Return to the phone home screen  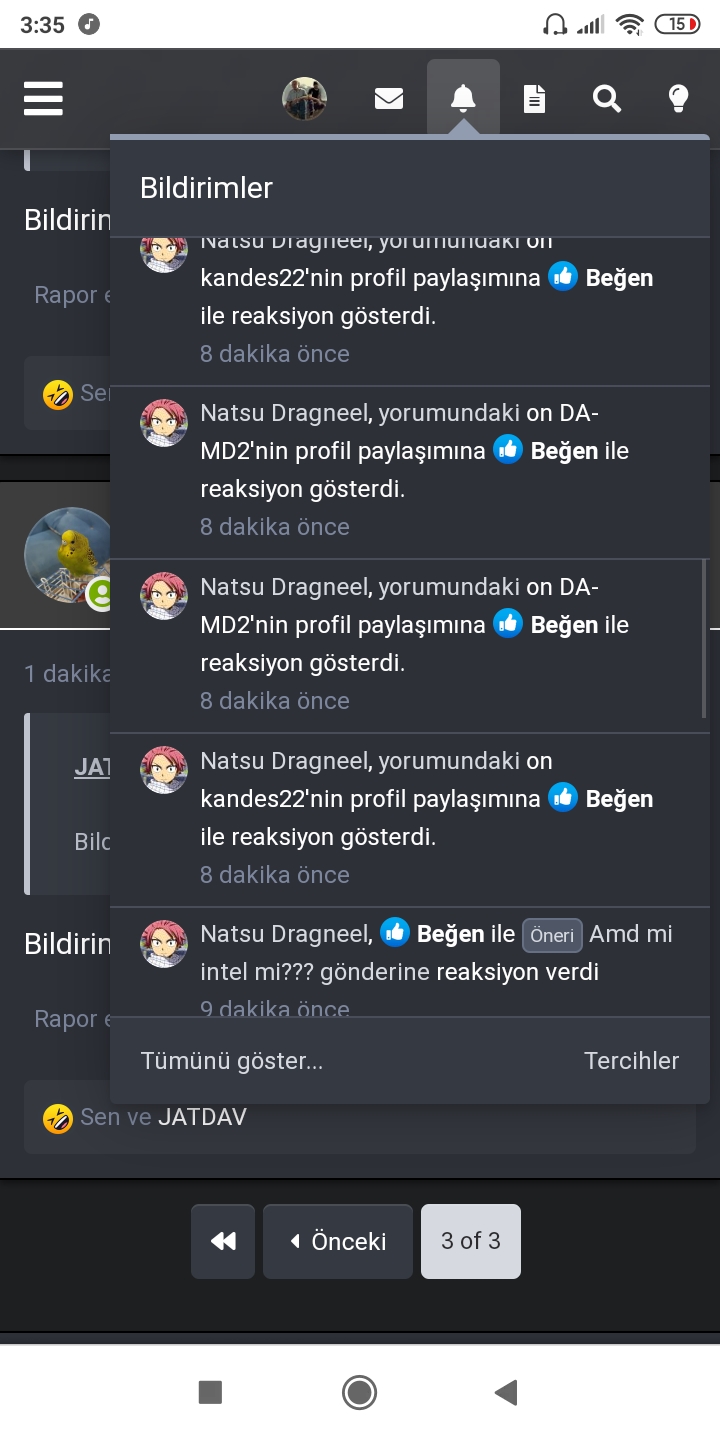(x=359, y=1392)
